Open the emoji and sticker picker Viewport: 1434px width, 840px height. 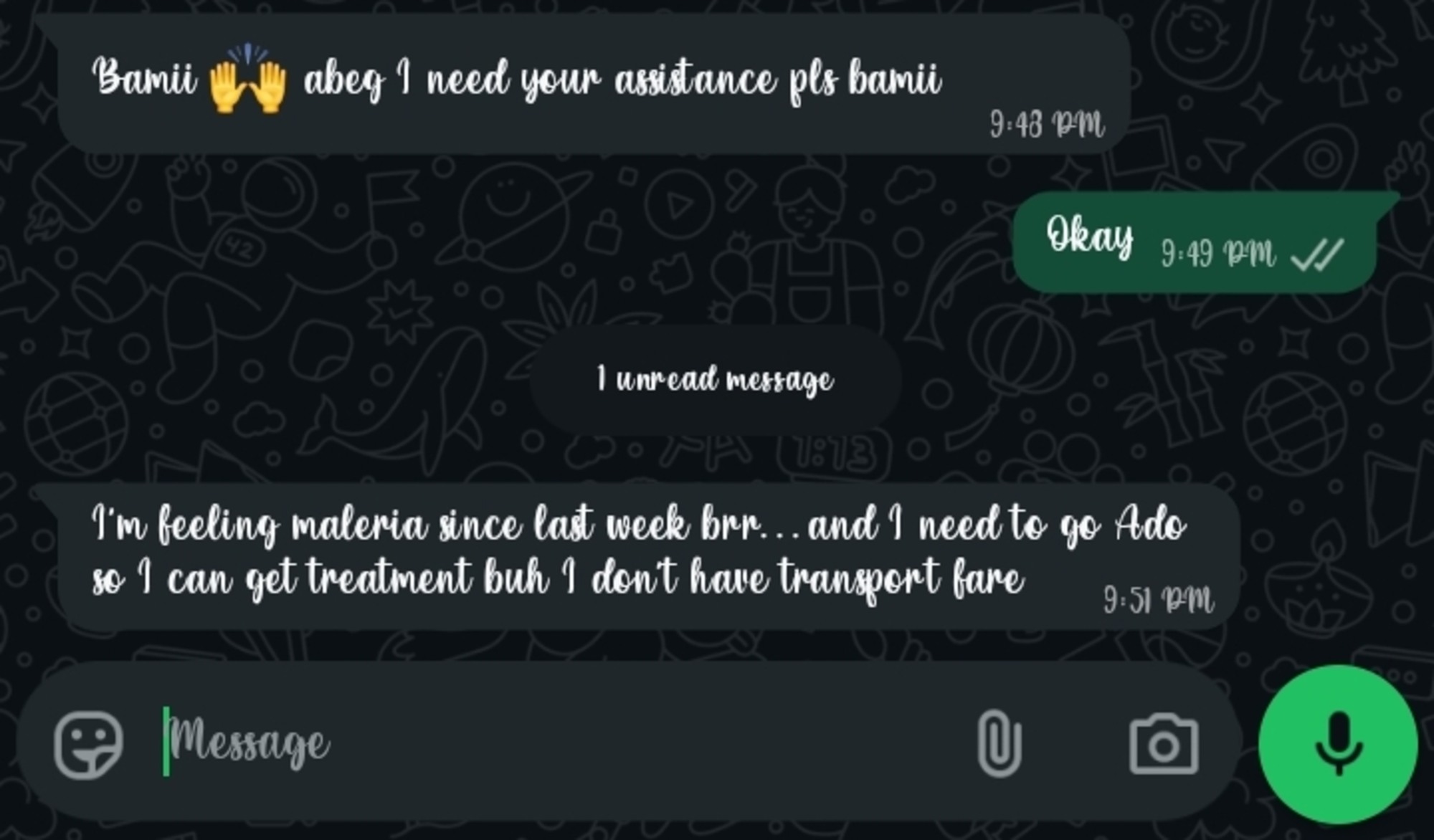click(88, 745)
